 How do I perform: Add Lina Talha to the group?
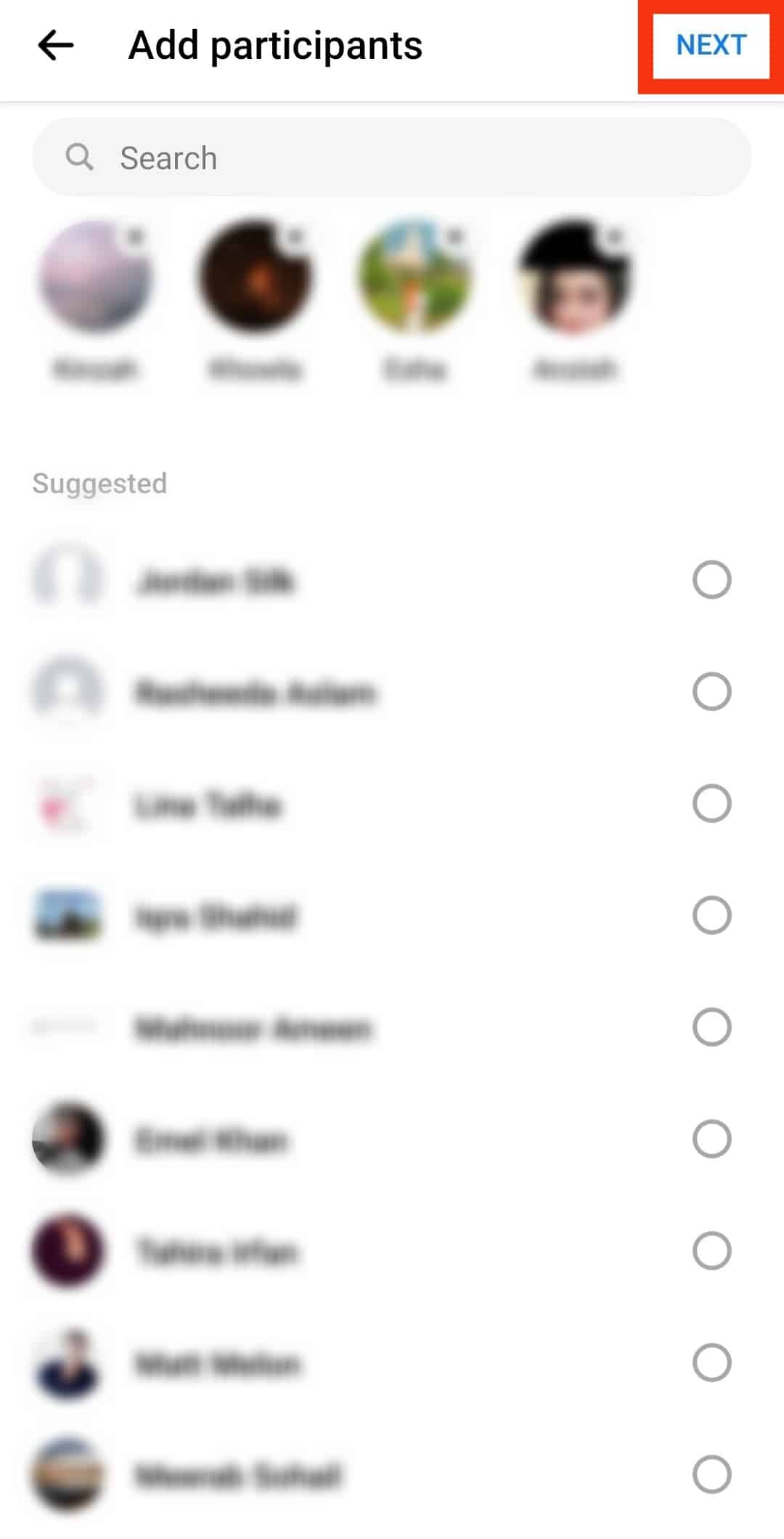711,803
